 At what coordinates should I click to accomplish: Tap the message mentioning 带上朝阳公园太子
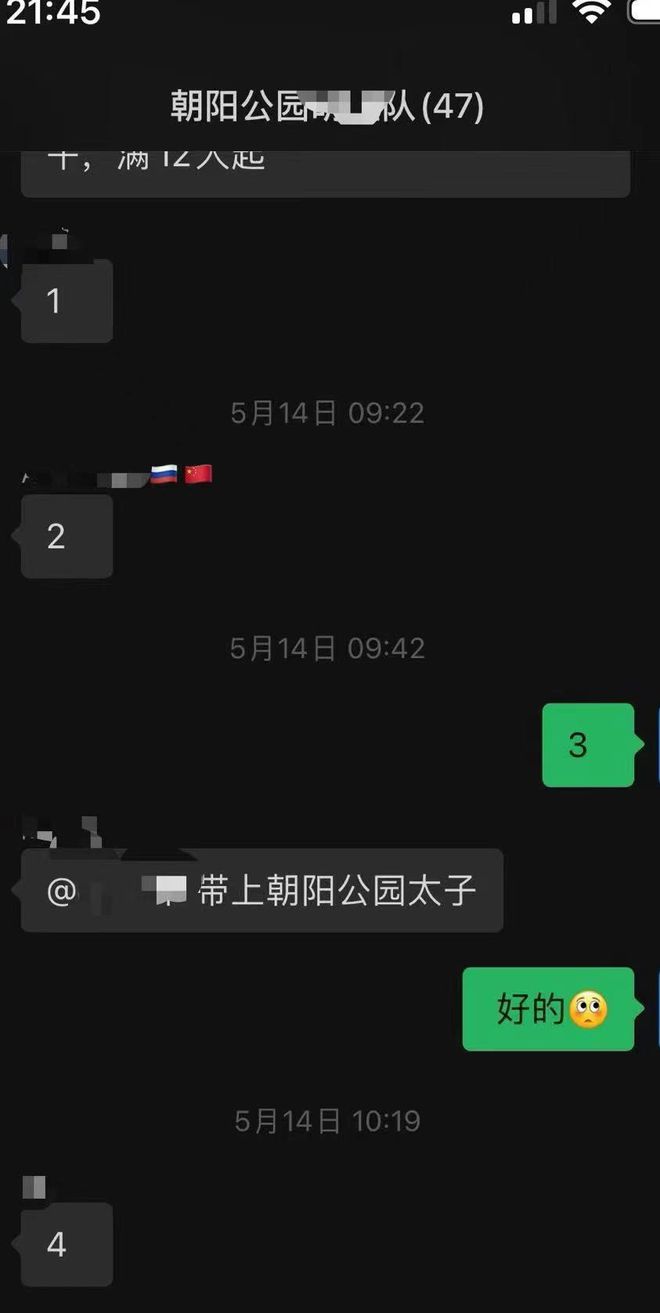pyautogui.click(x=262, y=890)
